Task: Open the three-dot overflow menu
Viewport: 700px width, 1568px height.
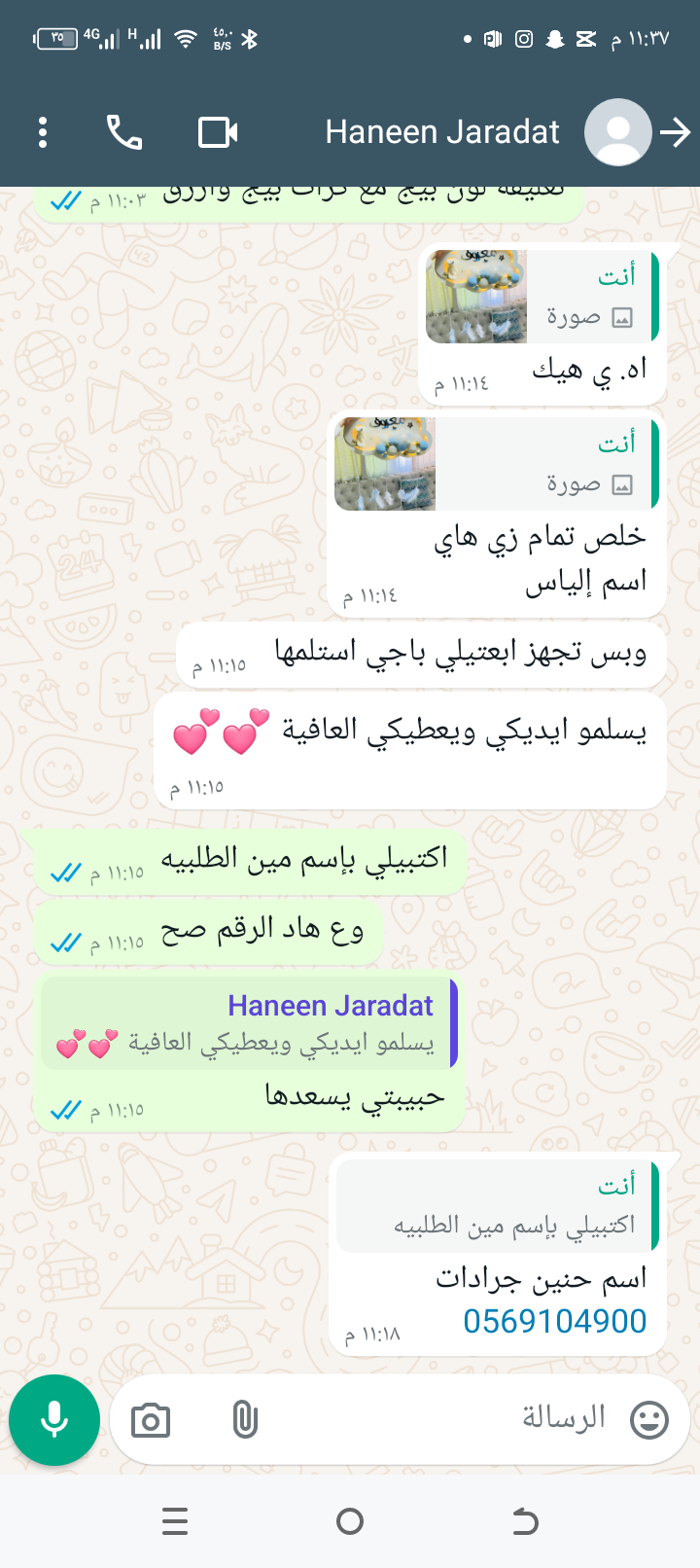Action: (x=43, y=132)
